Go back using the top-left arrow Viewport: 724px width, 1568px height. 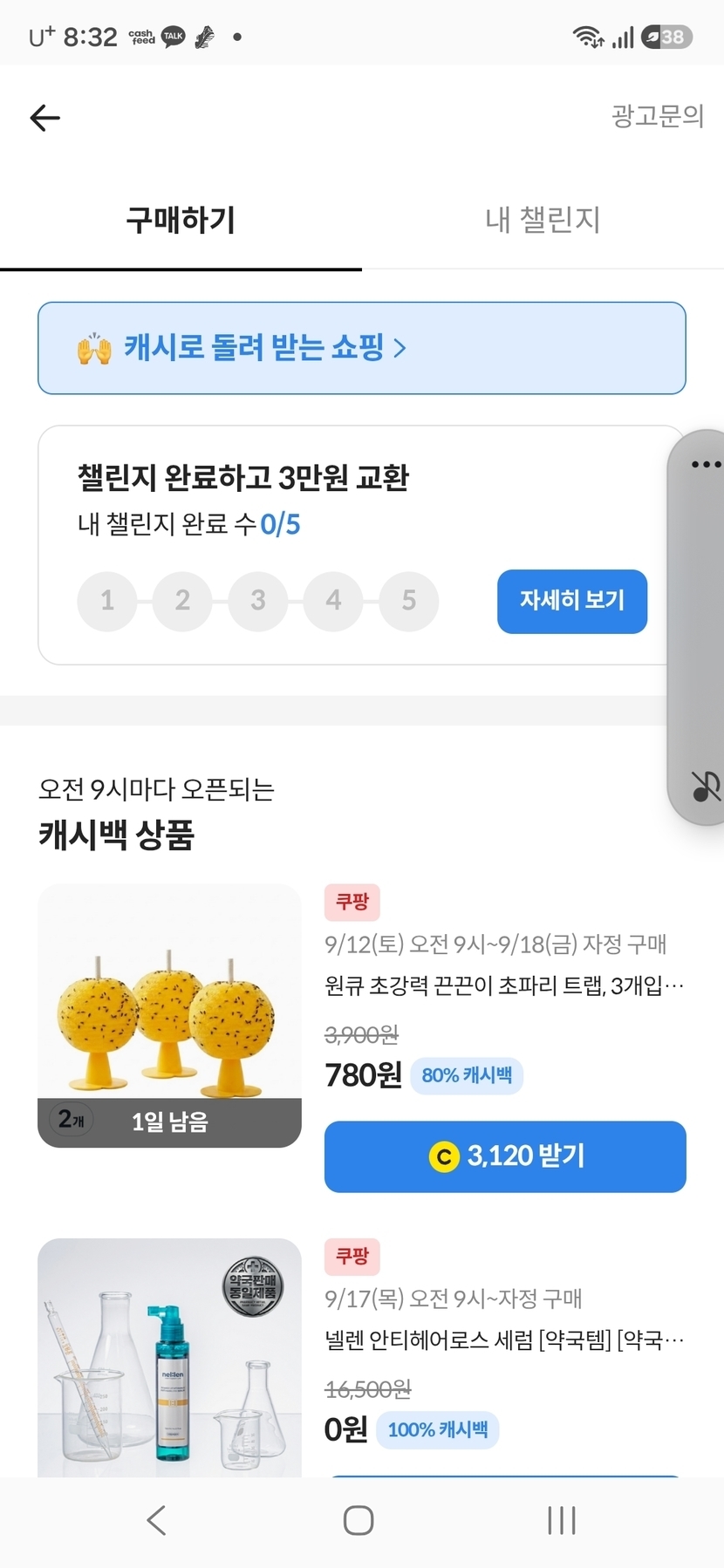pyautogui.click(x=45, y=118)
